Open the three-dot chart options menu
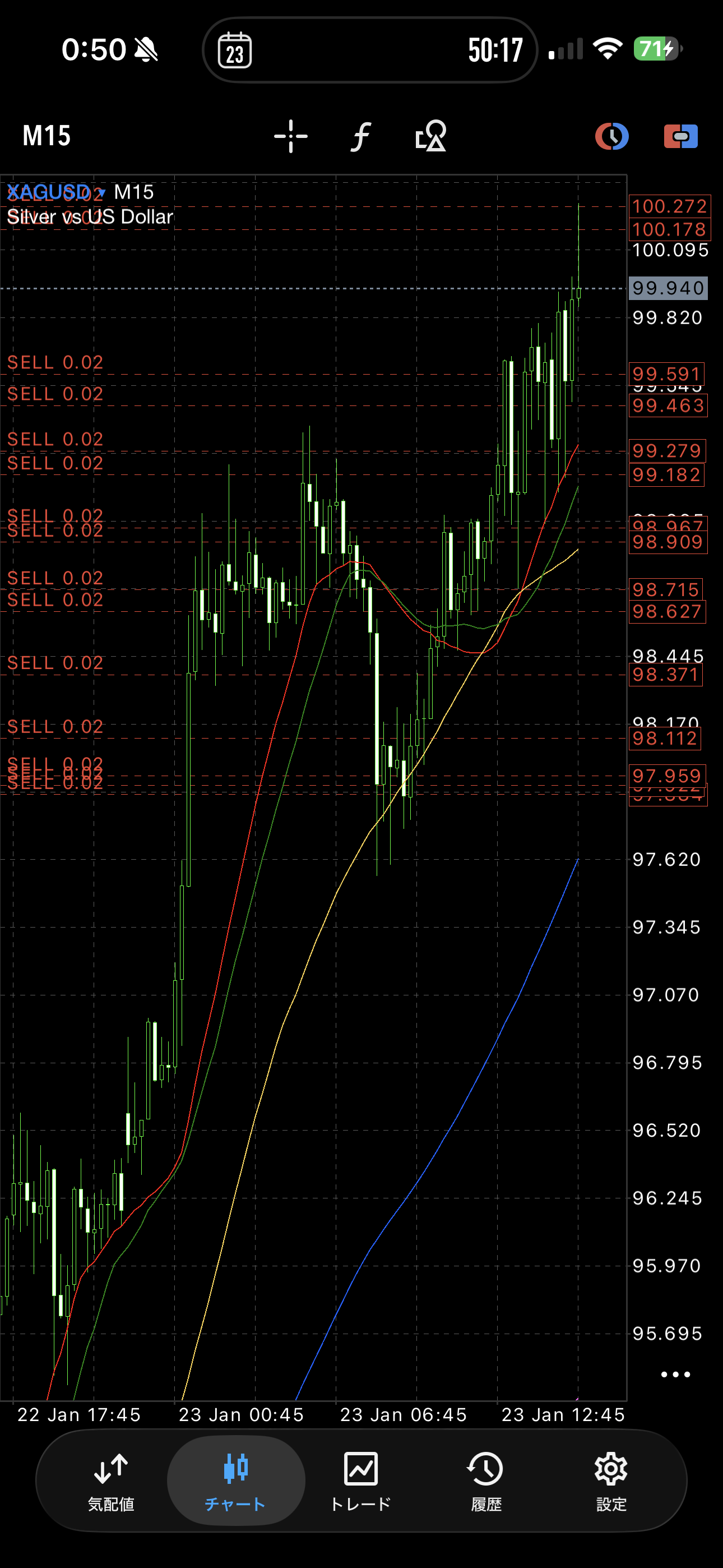723x1568 pixels. pos(675,1375)
